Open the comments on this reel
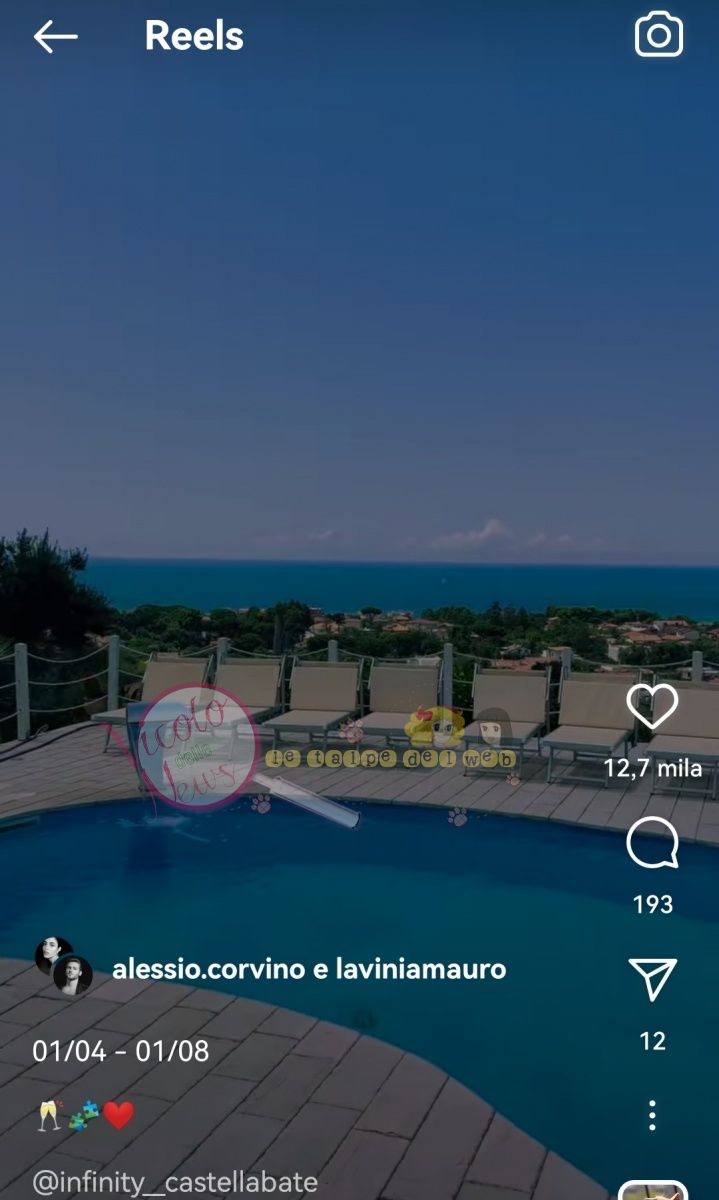The height and width of the screenshot is (1200, 719). (652, 845)
